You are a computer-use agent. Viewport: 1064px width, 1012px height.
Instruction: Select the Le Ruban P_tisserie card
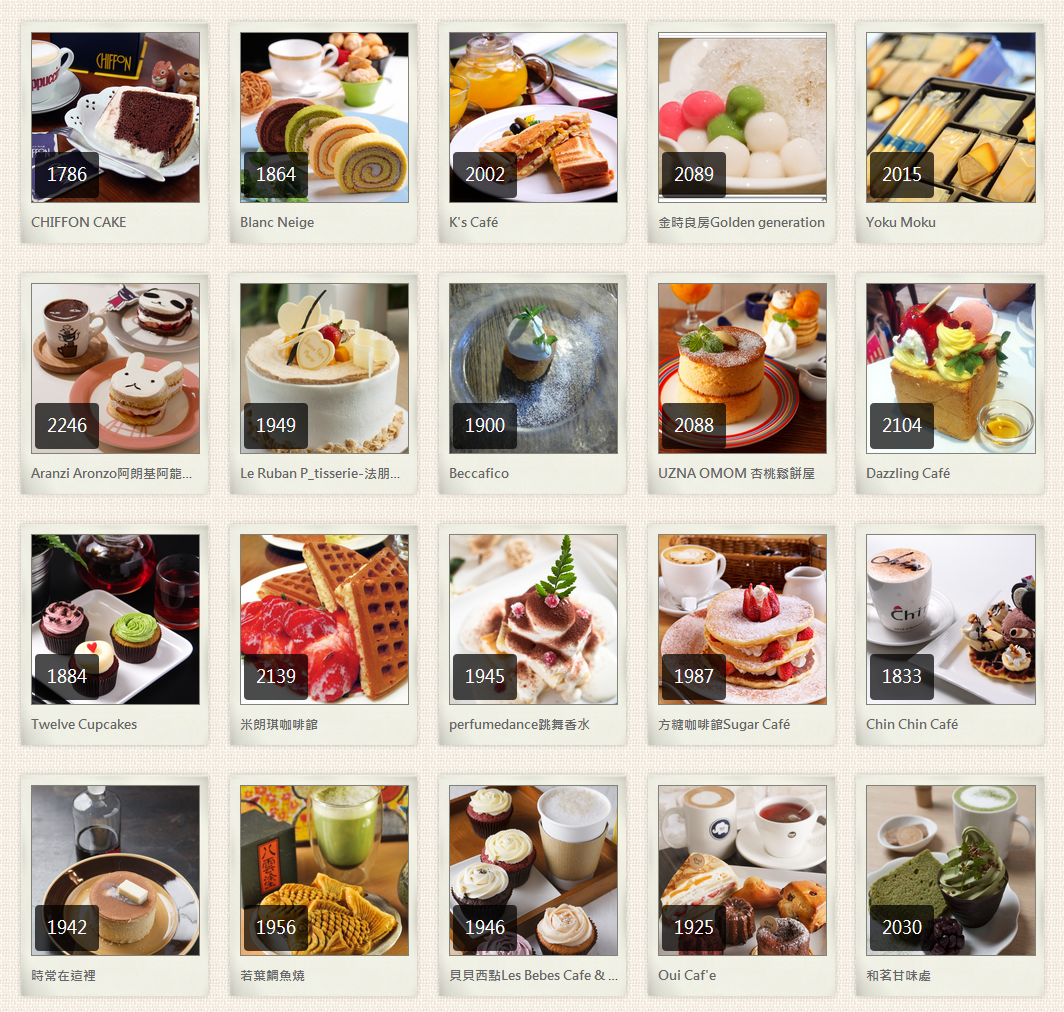tap(324, 384)
